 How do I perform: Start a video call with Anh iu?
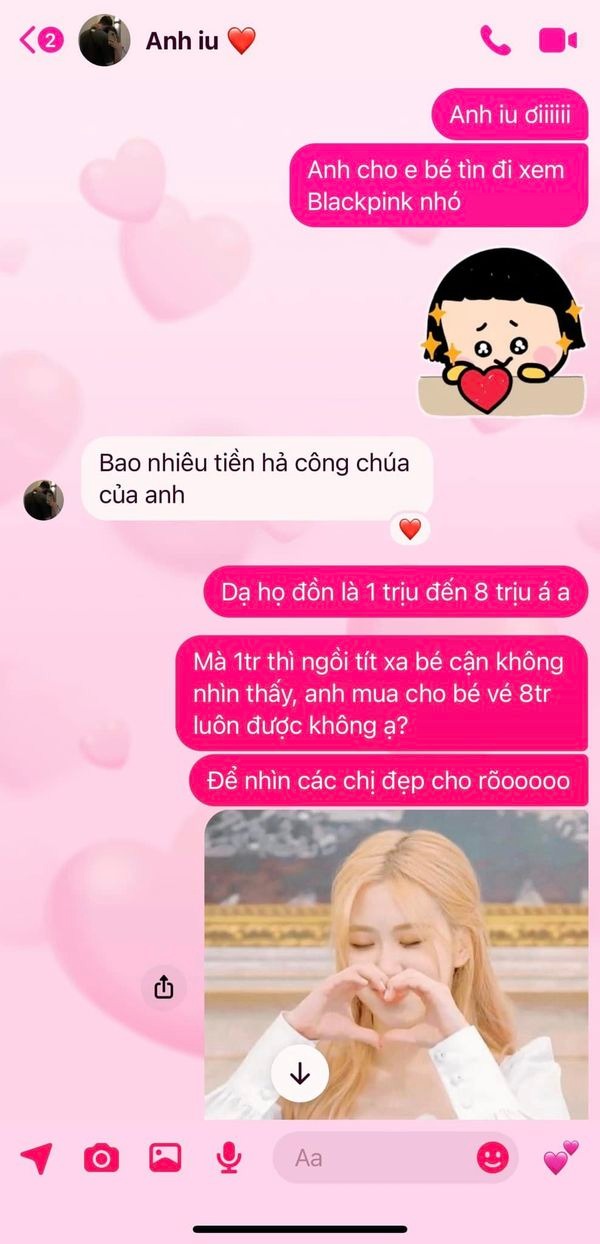tap(557, 40)
